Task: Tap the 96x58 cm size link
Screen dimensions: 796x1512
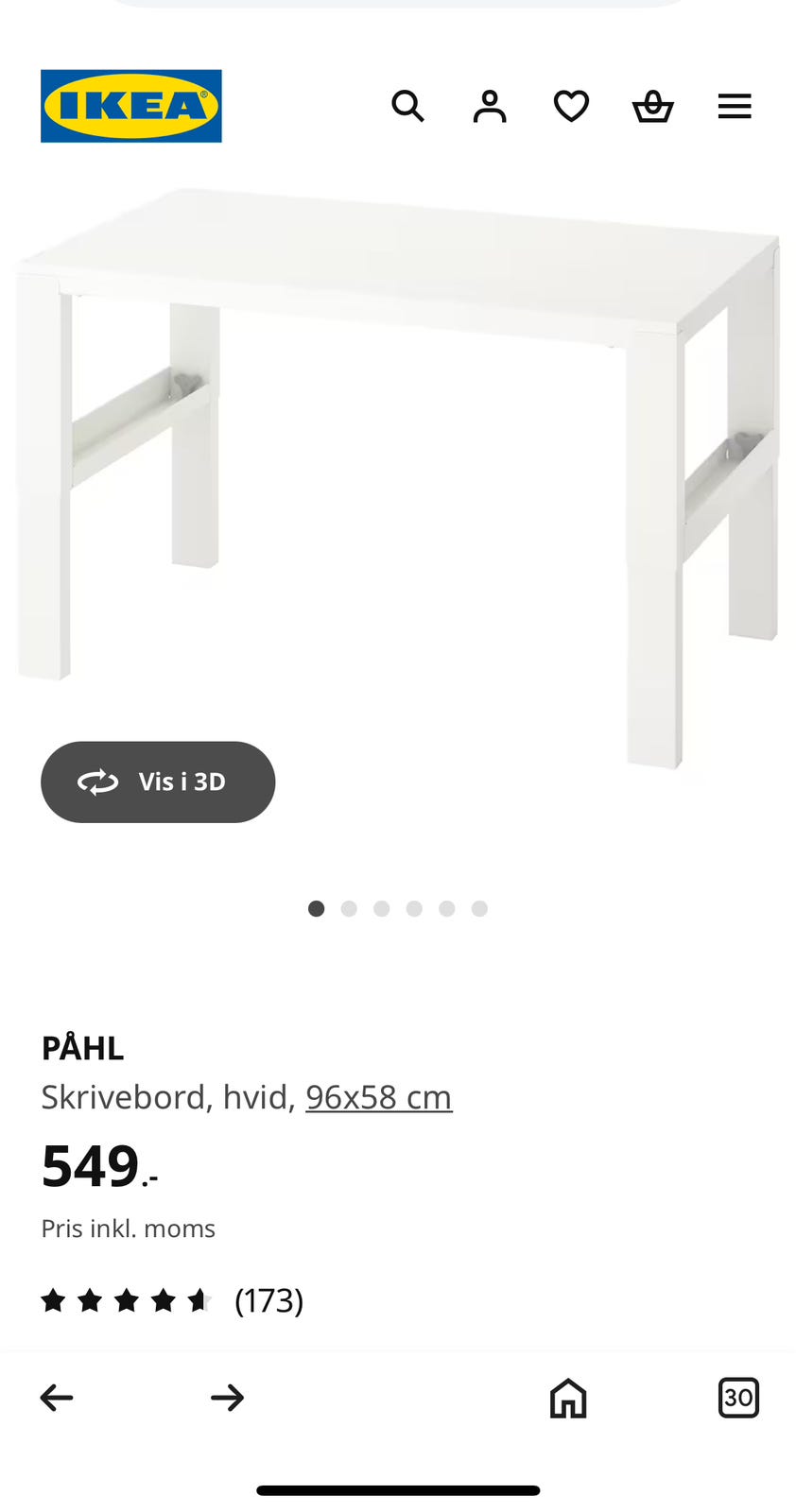Action: click(378, 1097)
